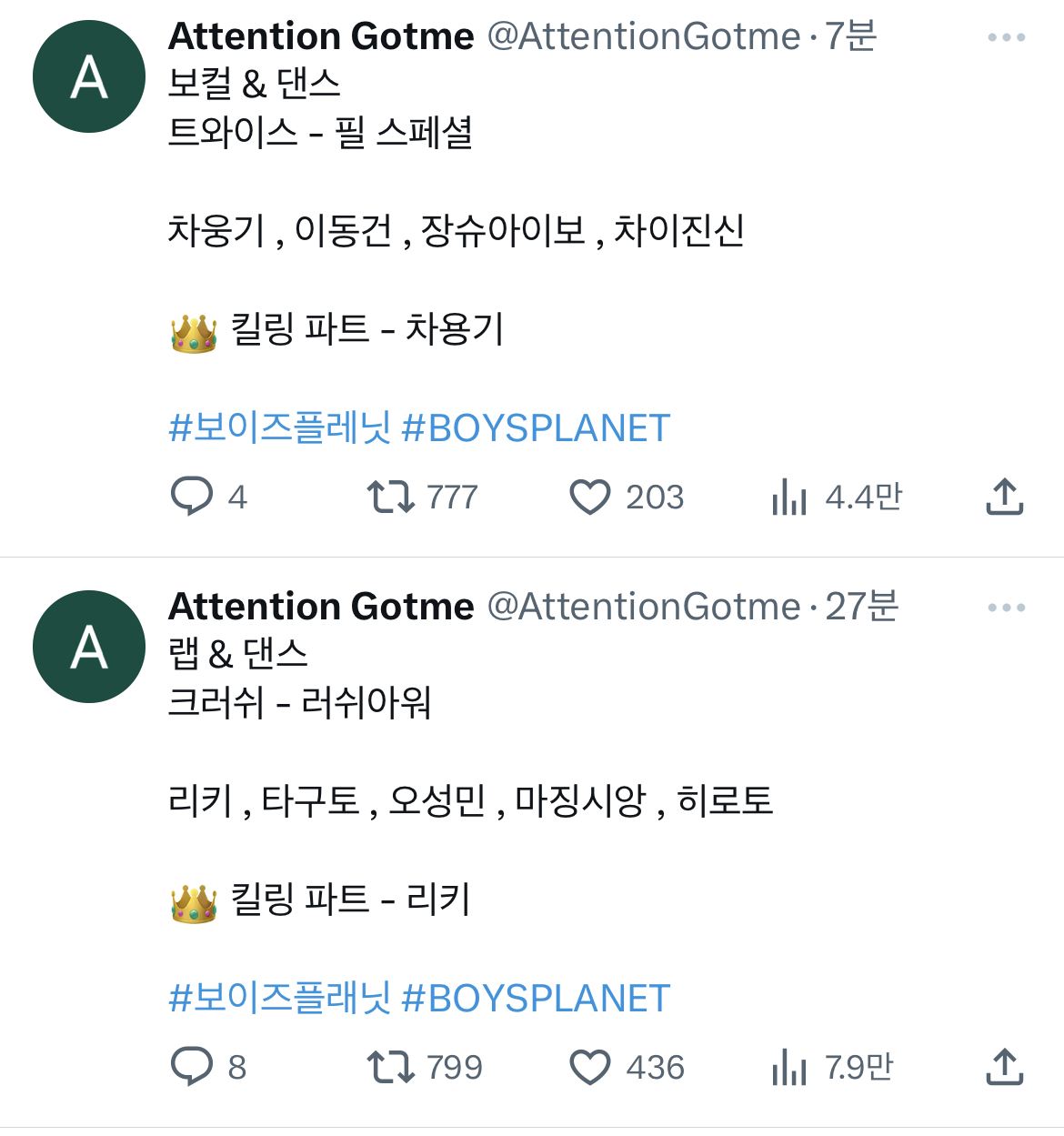Like the second tweet with the heart icon
This screenshot has width=1064, height=1136.
click(592, 1067)
